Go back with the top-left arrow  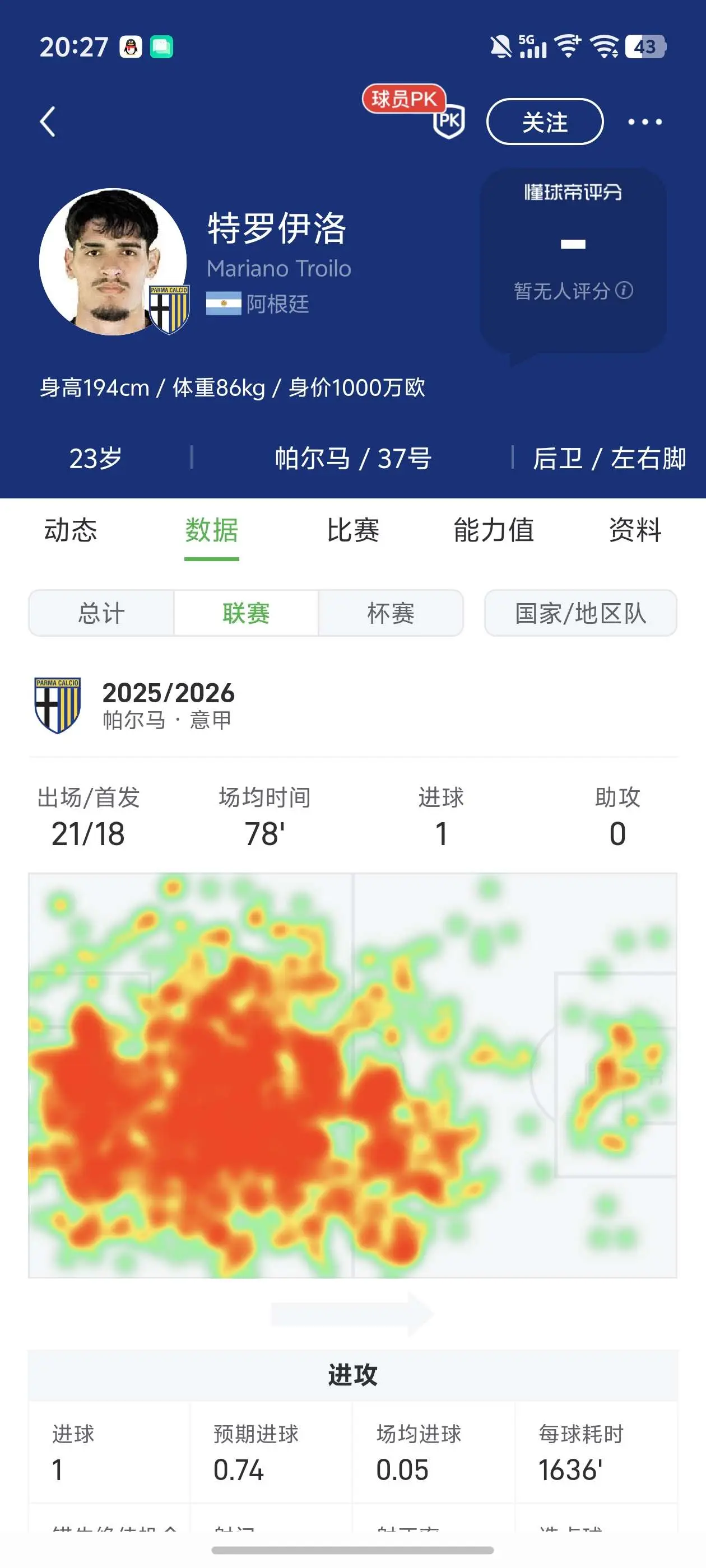[x=48, y=122]
